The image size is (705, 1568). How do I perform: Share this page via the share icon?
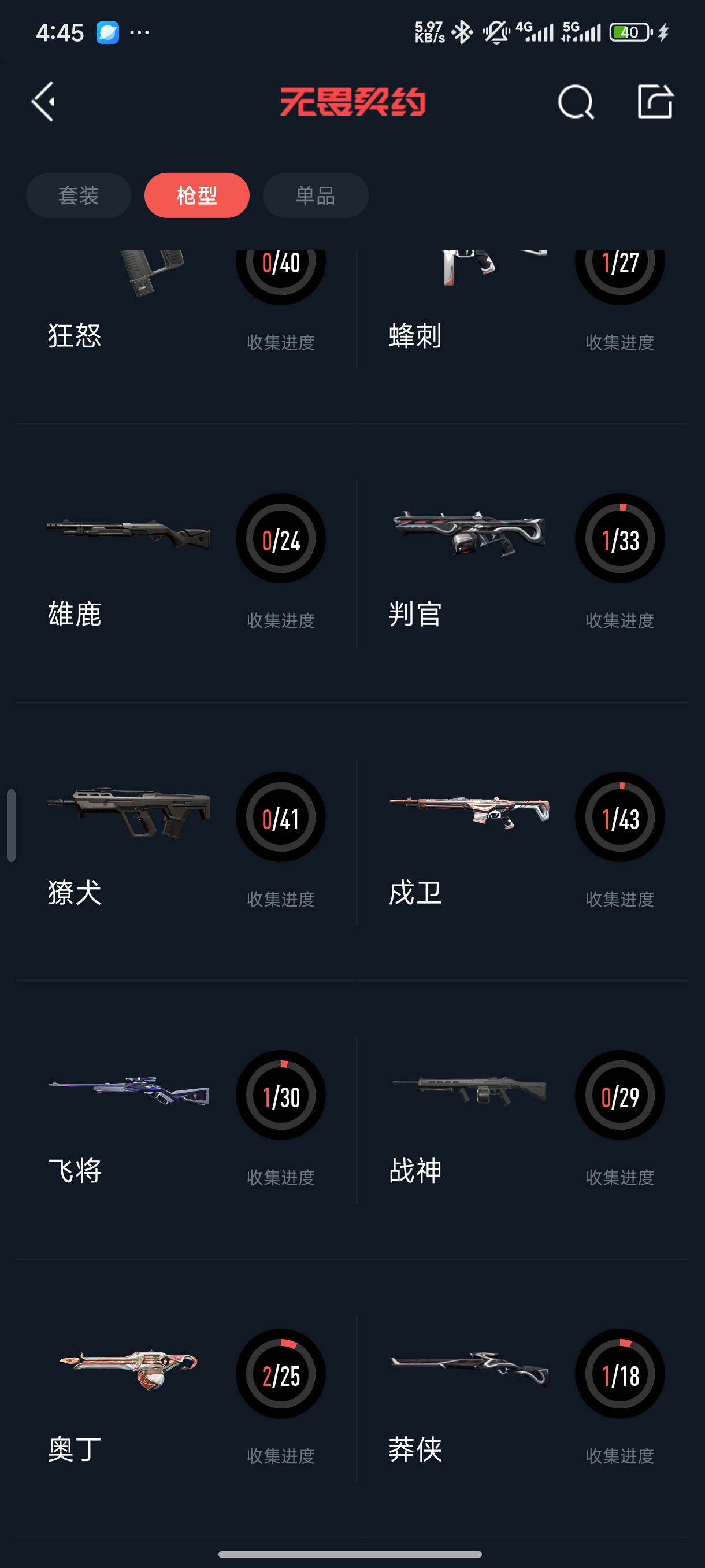(655, 102)
